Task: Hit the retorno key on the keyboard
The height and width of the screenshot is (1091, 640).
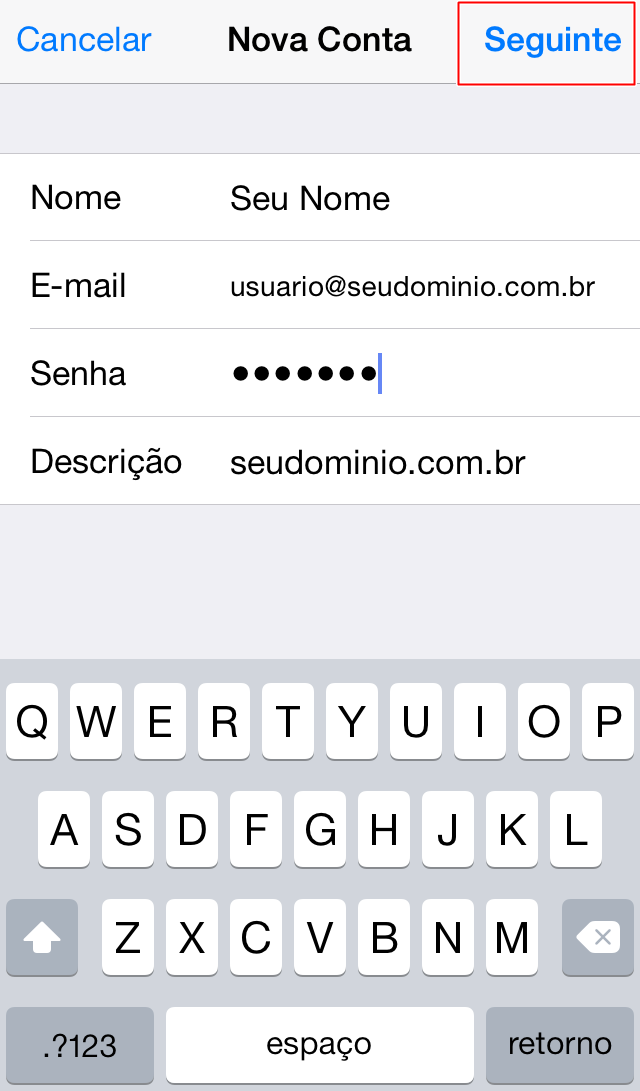Action: tap(559, 1045)
